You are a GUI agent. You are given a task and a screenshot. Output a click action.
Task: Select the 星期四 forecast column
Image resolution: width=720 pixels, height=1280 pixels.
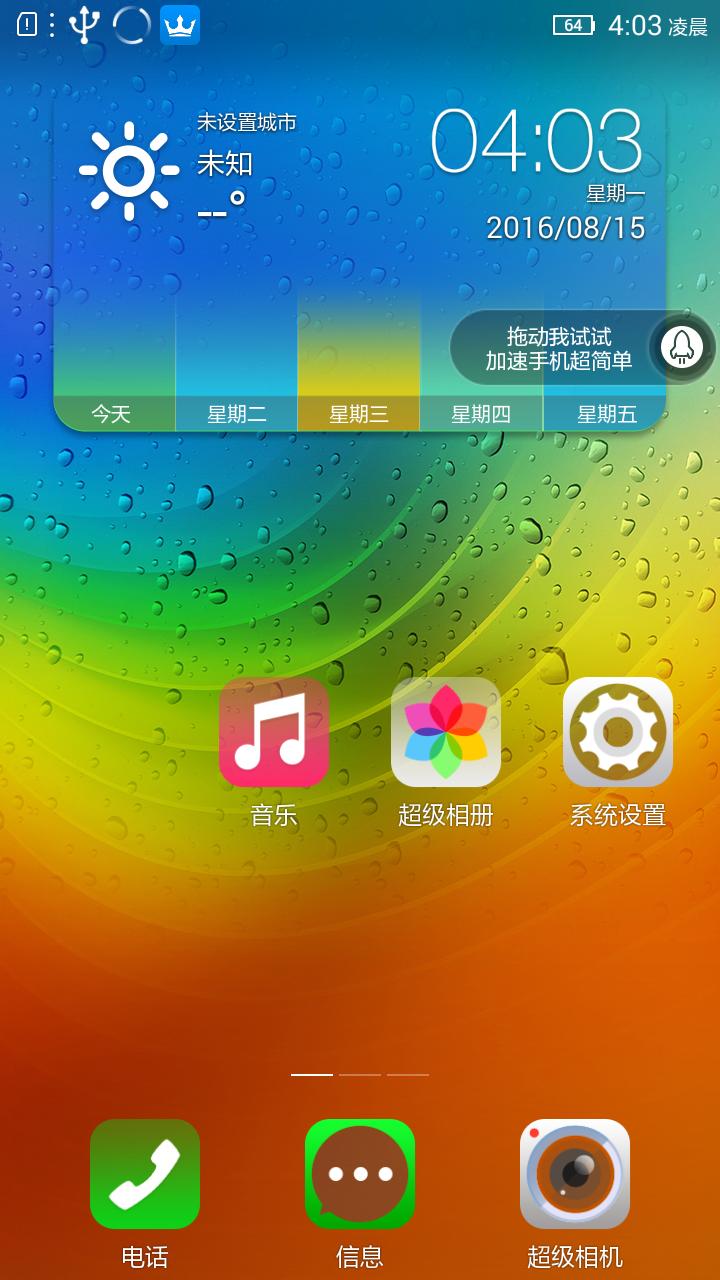point(480,413)
